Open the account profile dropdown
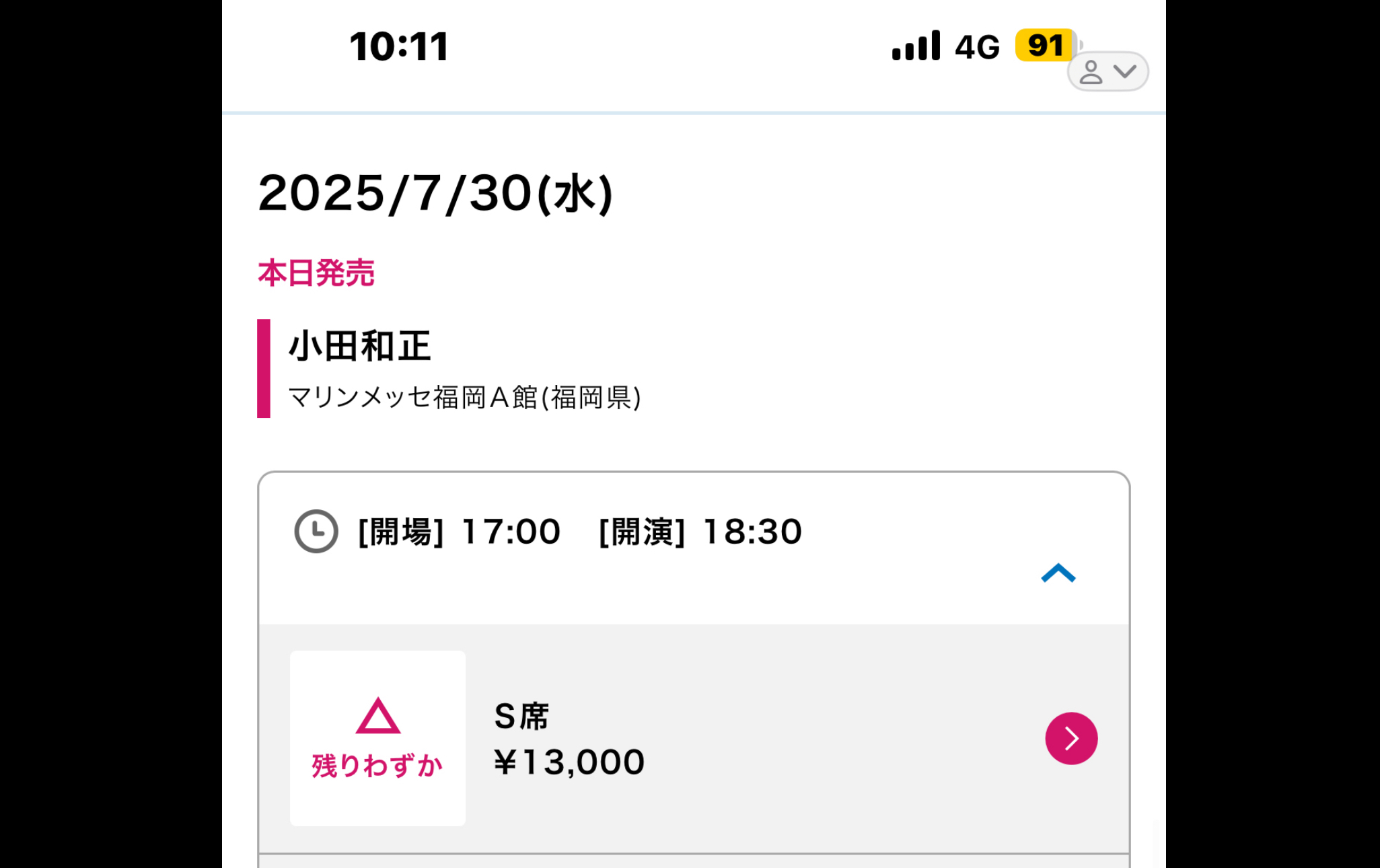This screenshot has width=1380, height=868. (1107, 71)
